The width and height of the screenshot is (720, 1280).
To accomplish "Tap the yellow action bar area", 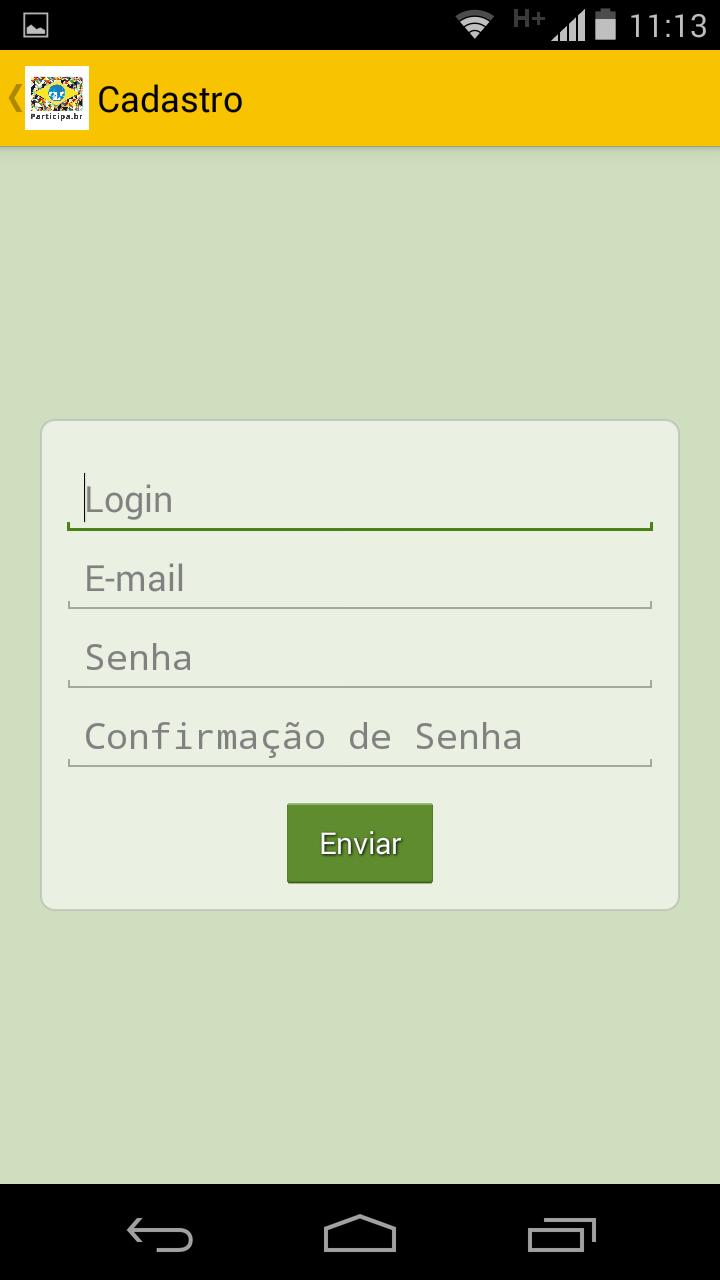I will (x=450, y=98).
